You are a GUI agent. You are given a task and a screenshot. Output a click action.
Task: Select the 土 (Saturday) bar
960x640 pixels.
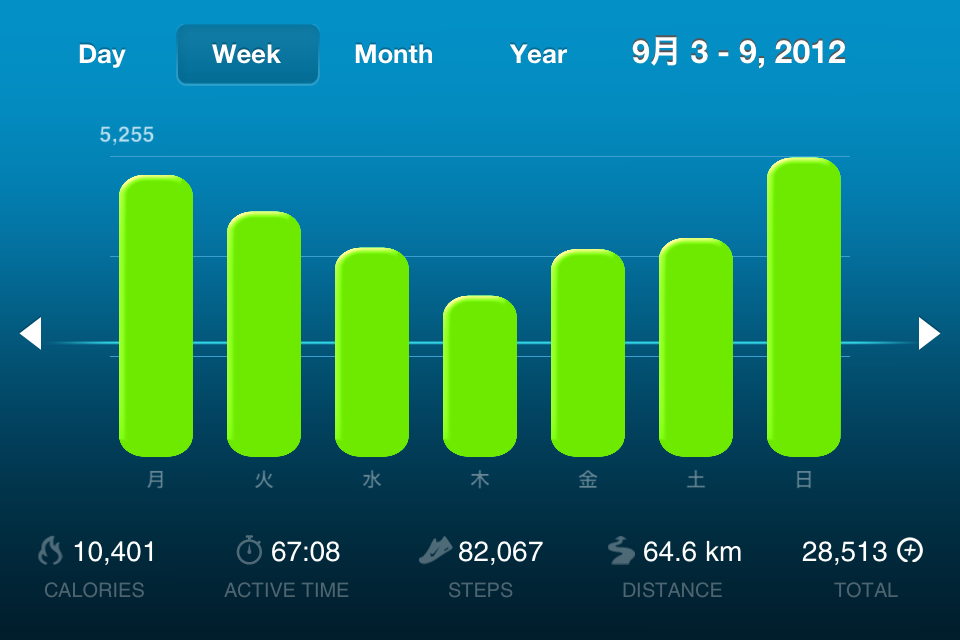696,347
